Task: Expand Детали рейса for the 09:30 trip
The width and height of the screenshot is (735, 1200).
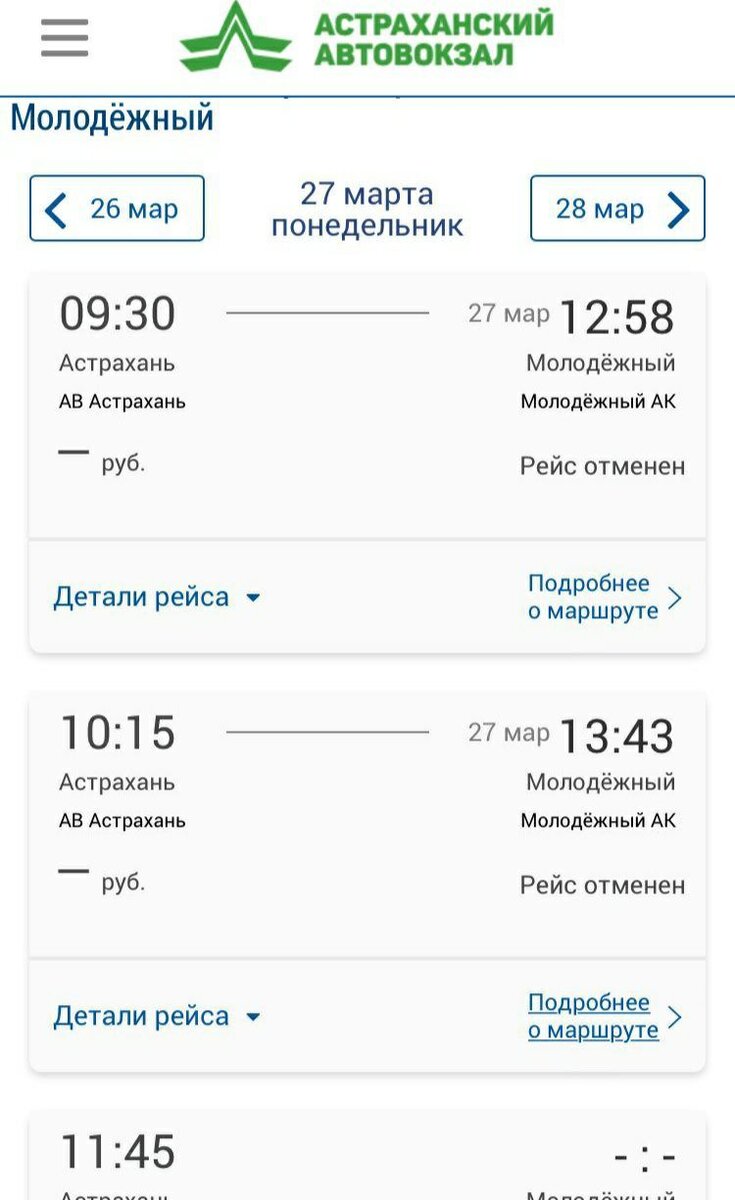Action: point(140,596)
